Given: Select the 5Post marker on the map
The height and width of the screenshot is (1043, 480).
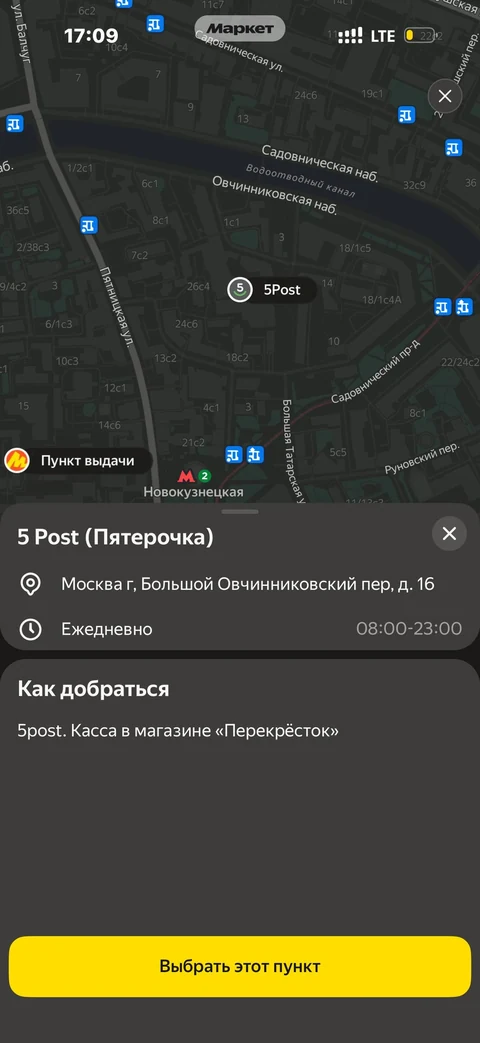Looking at the screenshot, I should 272,290.
